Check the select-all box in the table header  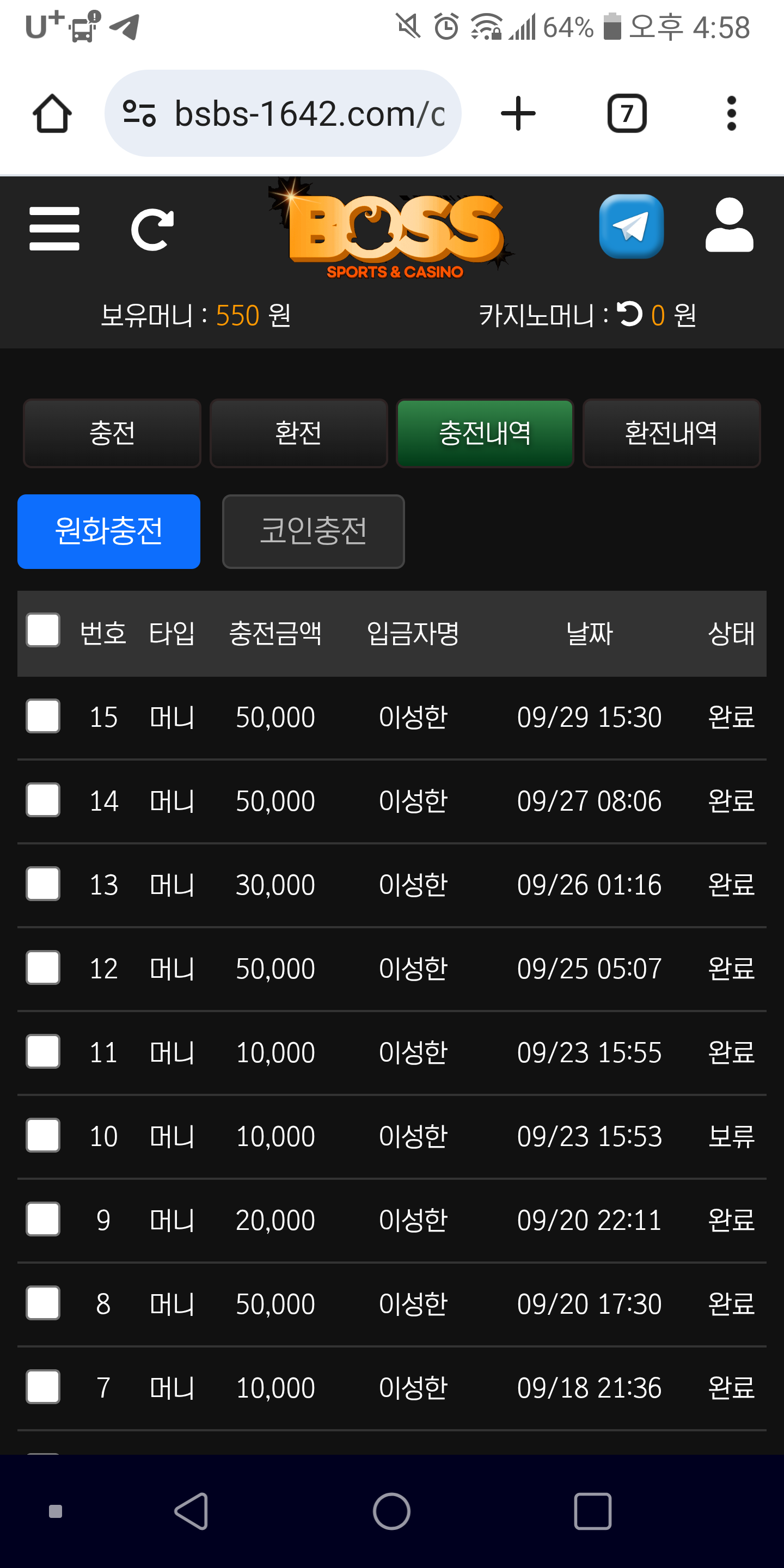(x=43, y=630)
